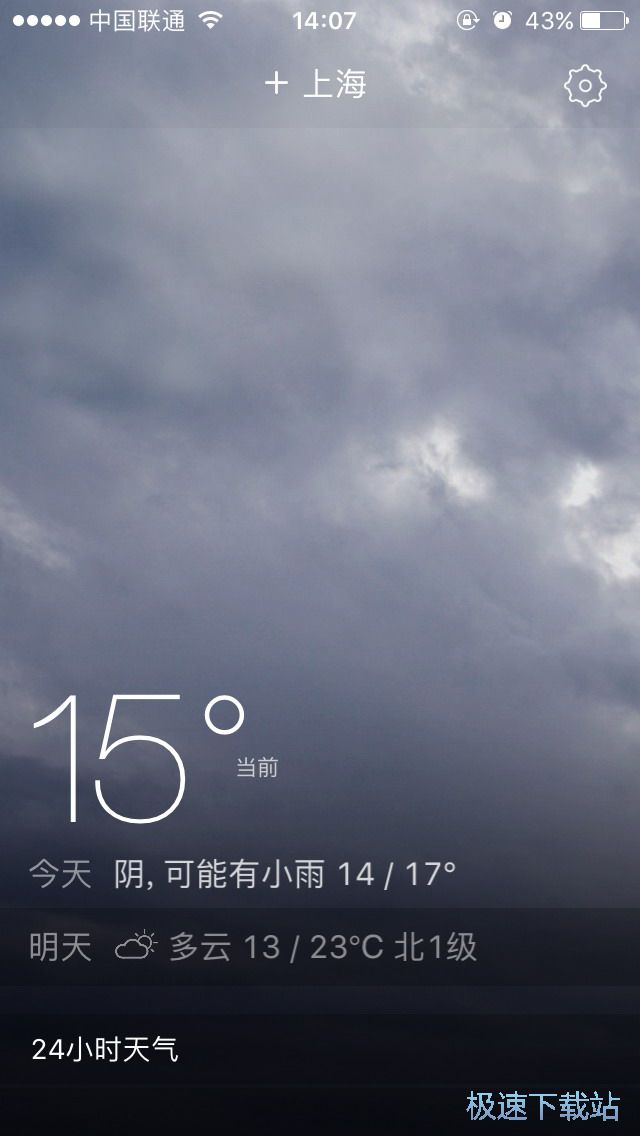640x1136 pixels.
Task: Open the settings gear icon
Action: coord(585,86)
